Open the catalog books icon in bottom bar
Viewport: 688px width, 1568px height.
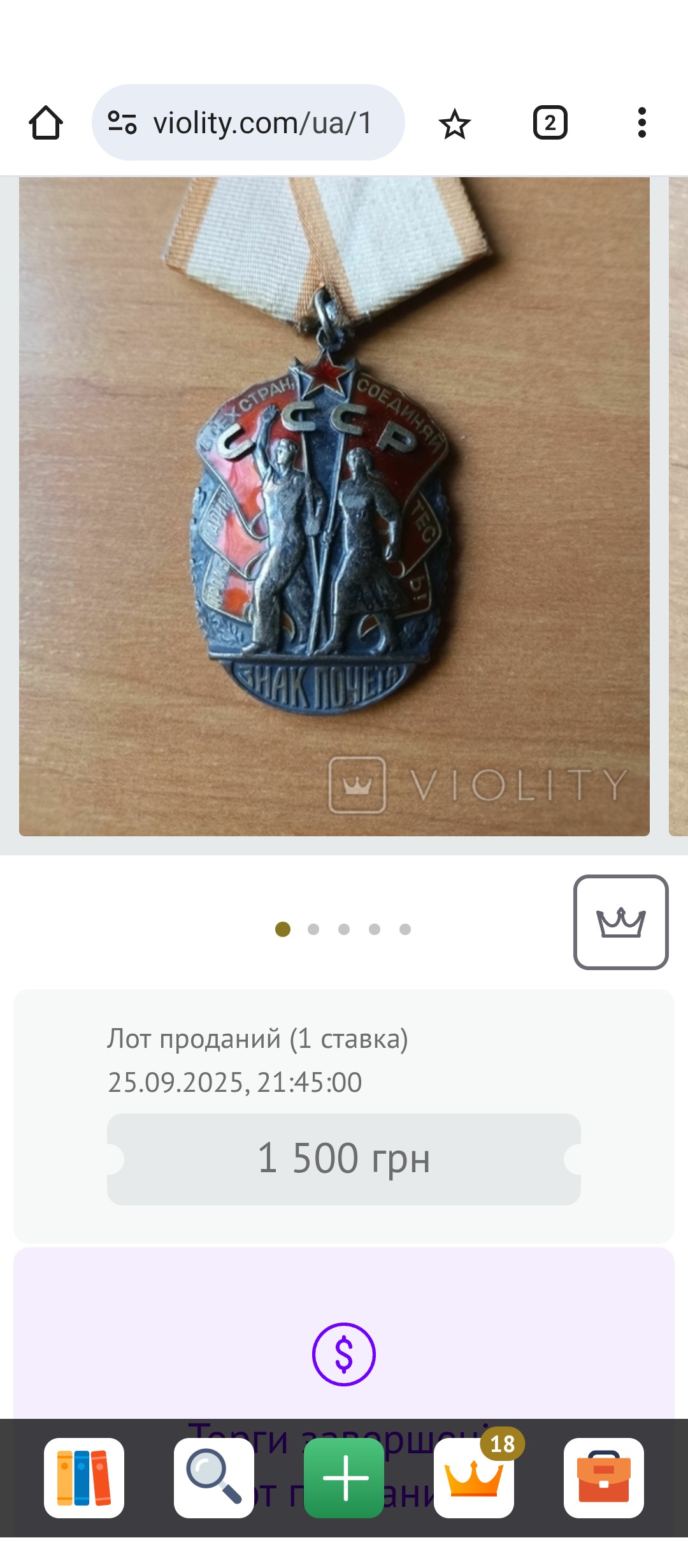click(x=84, y=1477)
